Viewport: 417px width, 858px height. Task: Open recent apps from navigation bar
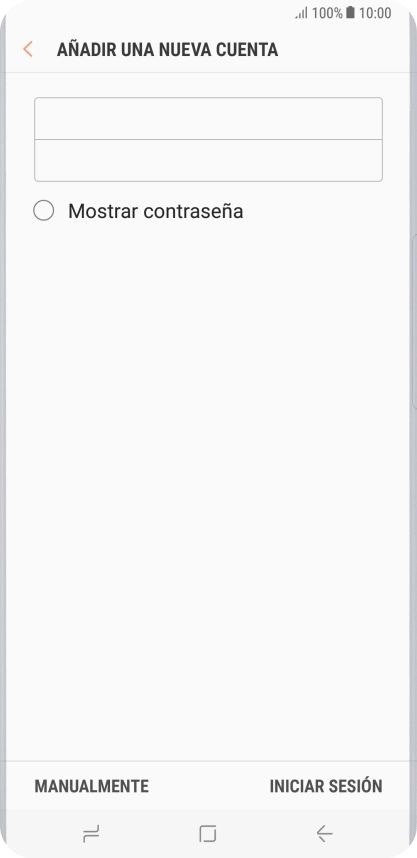point(91,834)
